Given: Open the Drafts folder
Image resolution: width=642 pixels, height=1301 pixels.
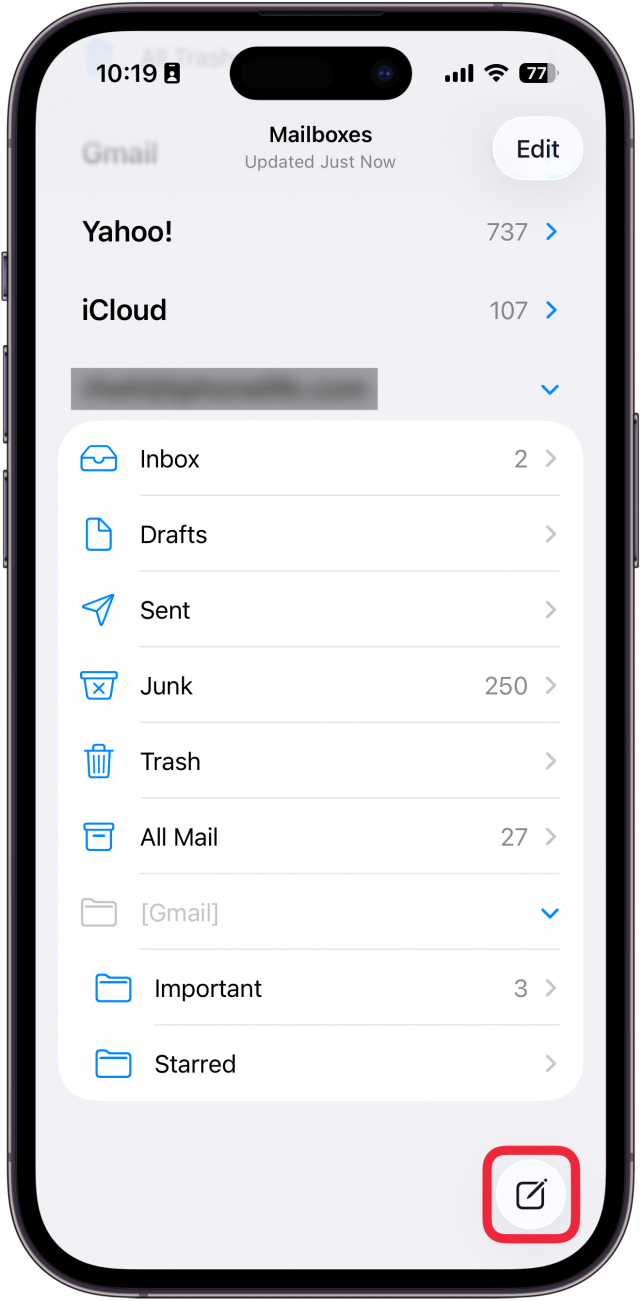Looking at the screenshot, I should pos(320,535).
